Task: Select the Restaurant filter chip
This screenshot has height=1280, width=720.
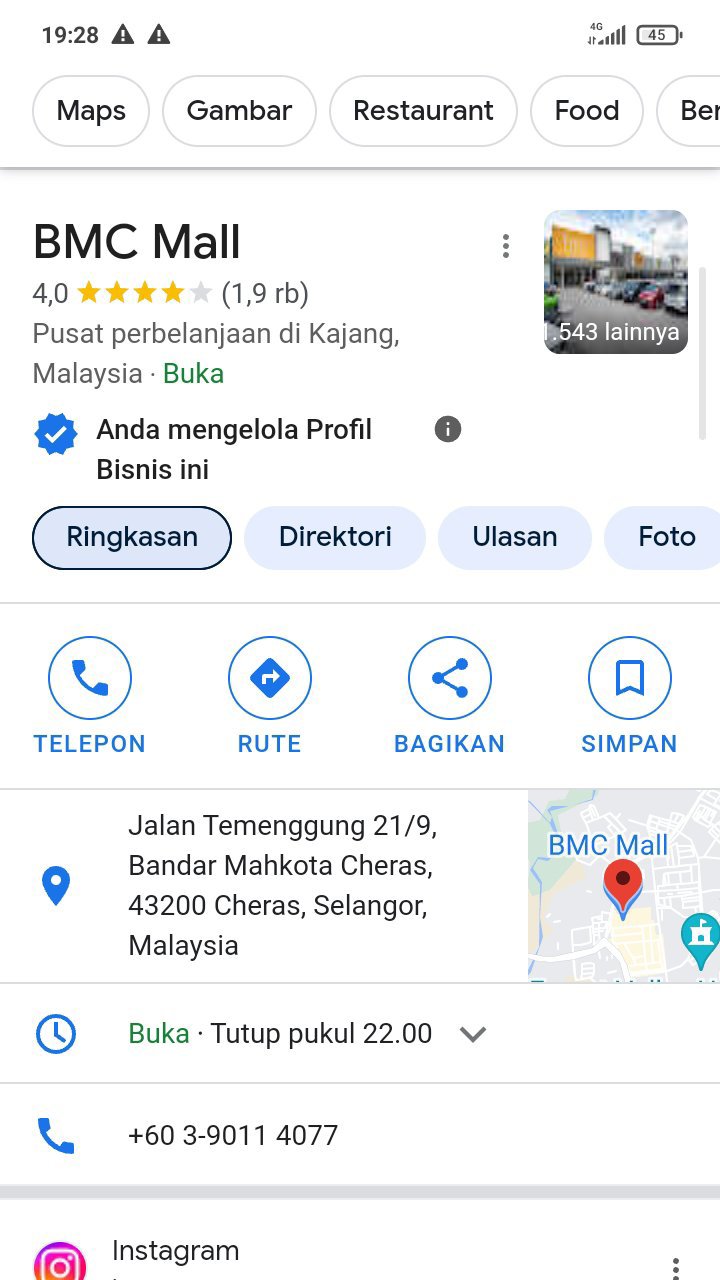Action: [x=423, y=111]
